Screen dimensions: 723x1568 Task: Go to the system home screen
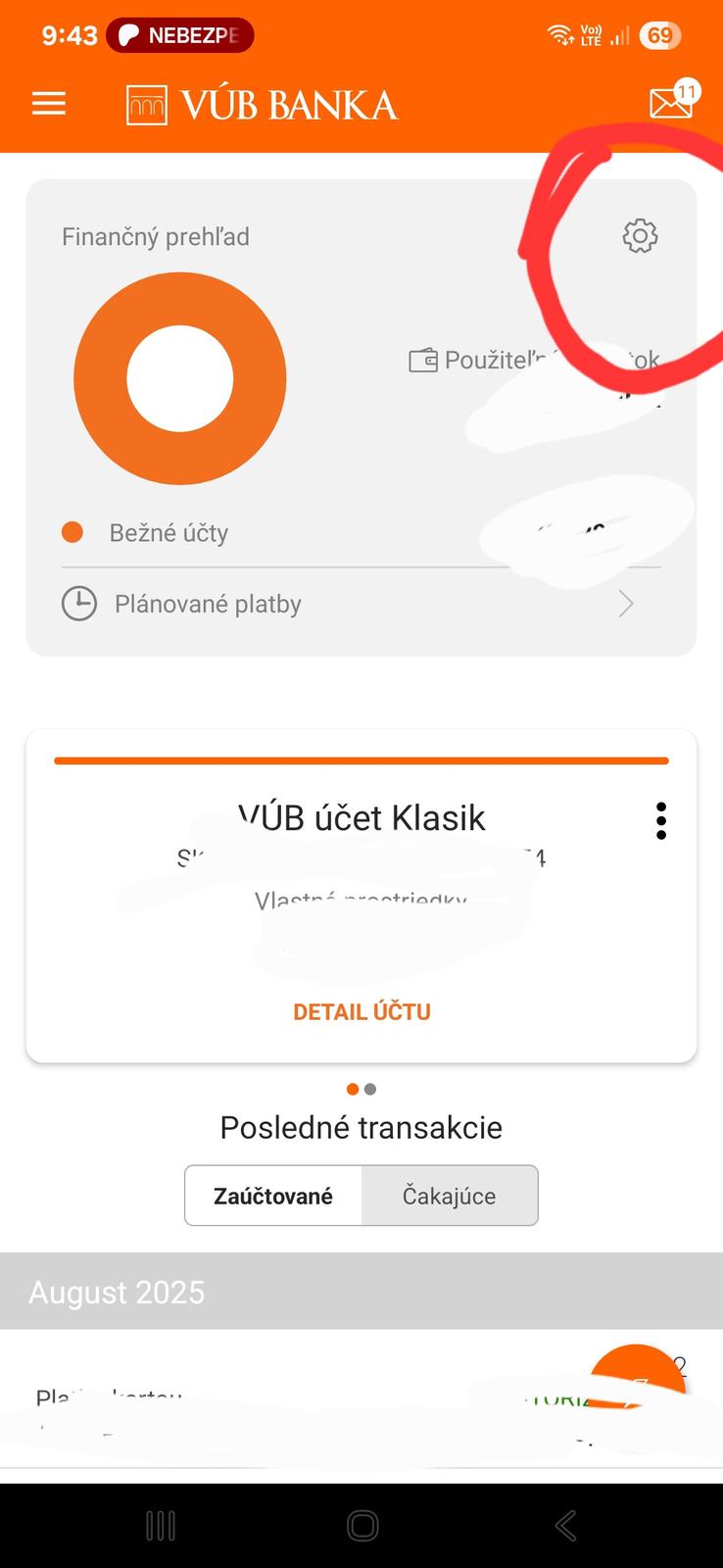[x=362, y=1526]
